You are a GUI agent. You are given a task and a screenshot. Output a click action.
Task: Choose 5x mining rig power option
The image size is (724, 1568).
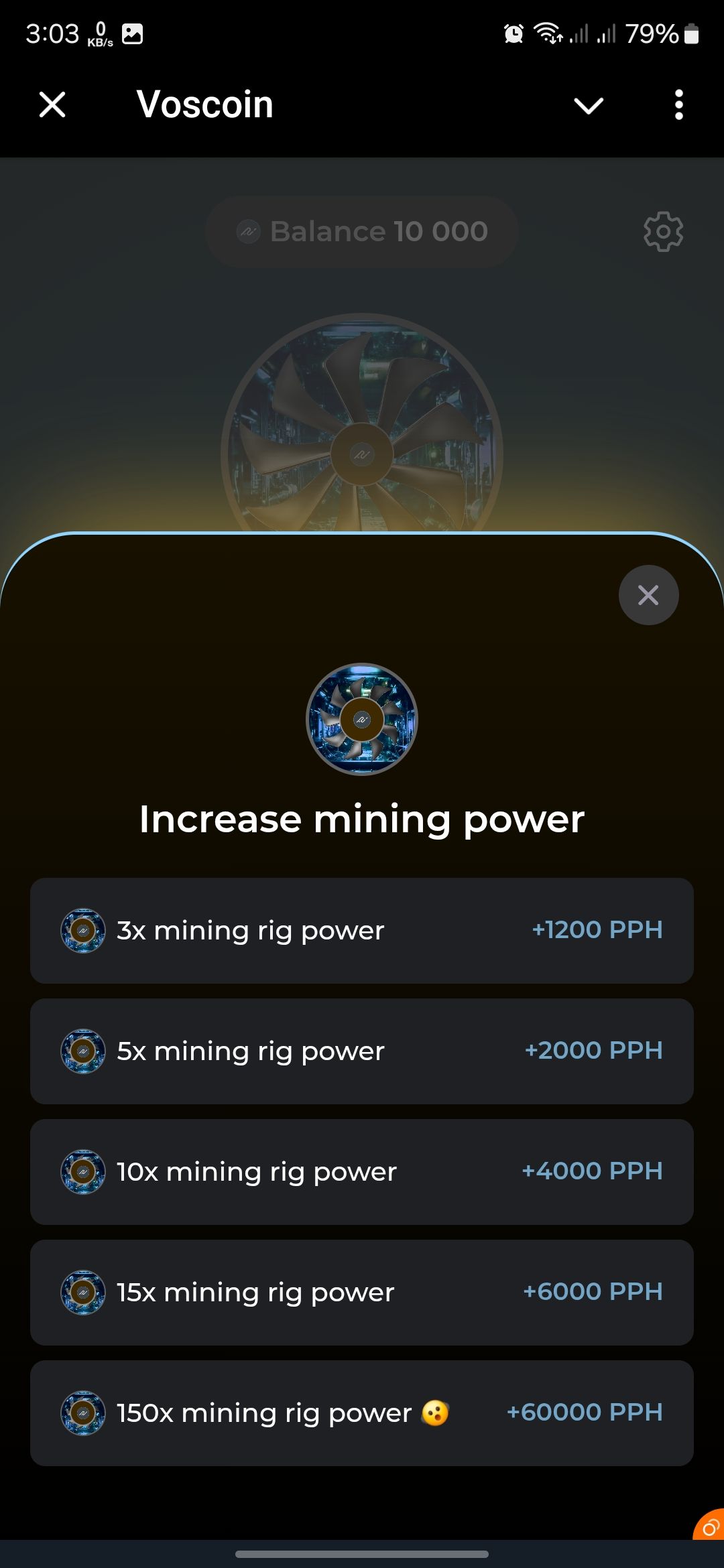[362, 1051]
